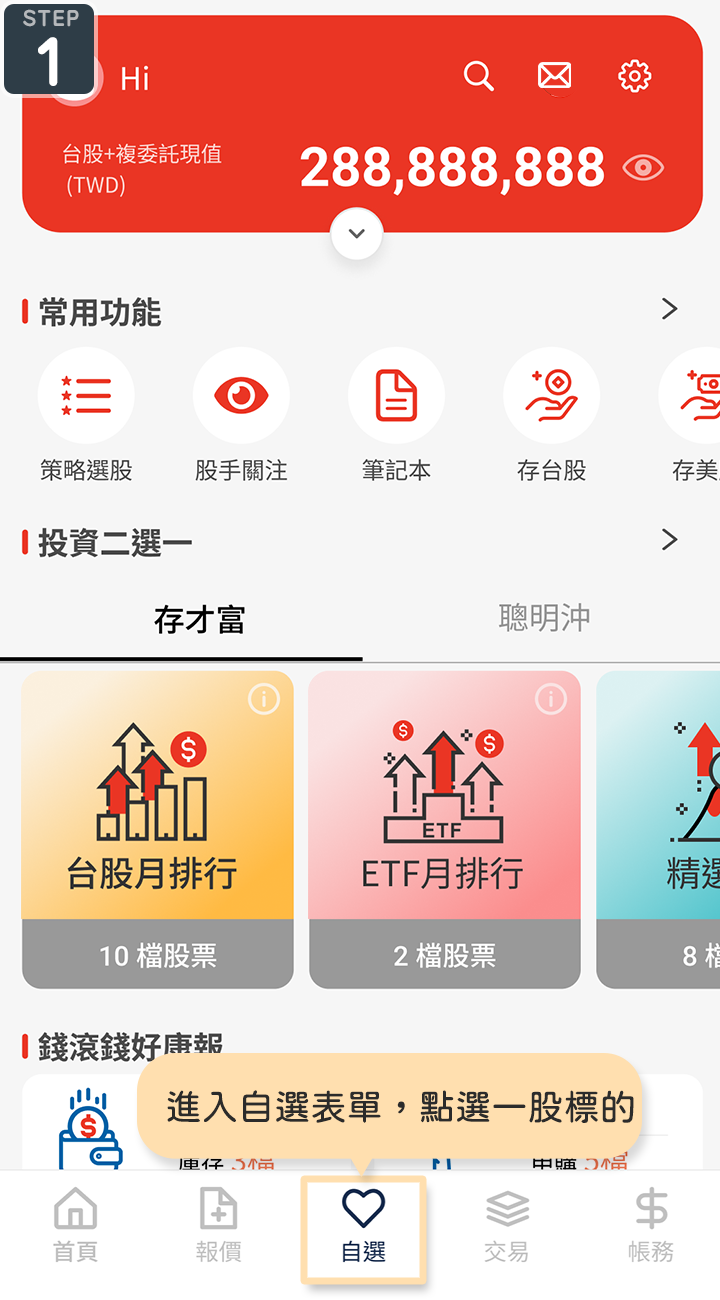Screen dimensions: 720x1300
Task: Switch to the 存才富 tab
Action: 199,620
